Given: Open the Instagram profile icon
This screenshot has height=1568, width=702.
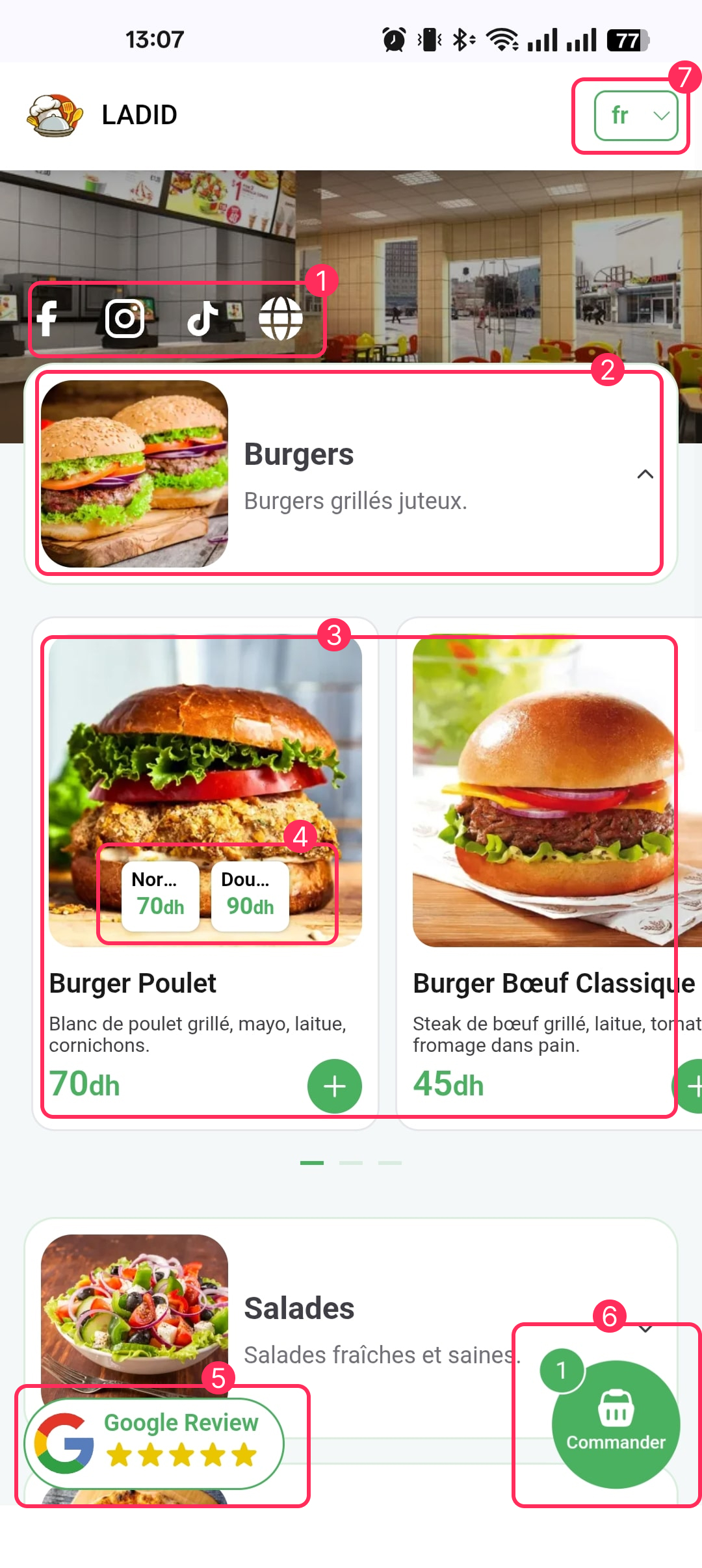Looking at the screenshot, I should coord(125,319).
